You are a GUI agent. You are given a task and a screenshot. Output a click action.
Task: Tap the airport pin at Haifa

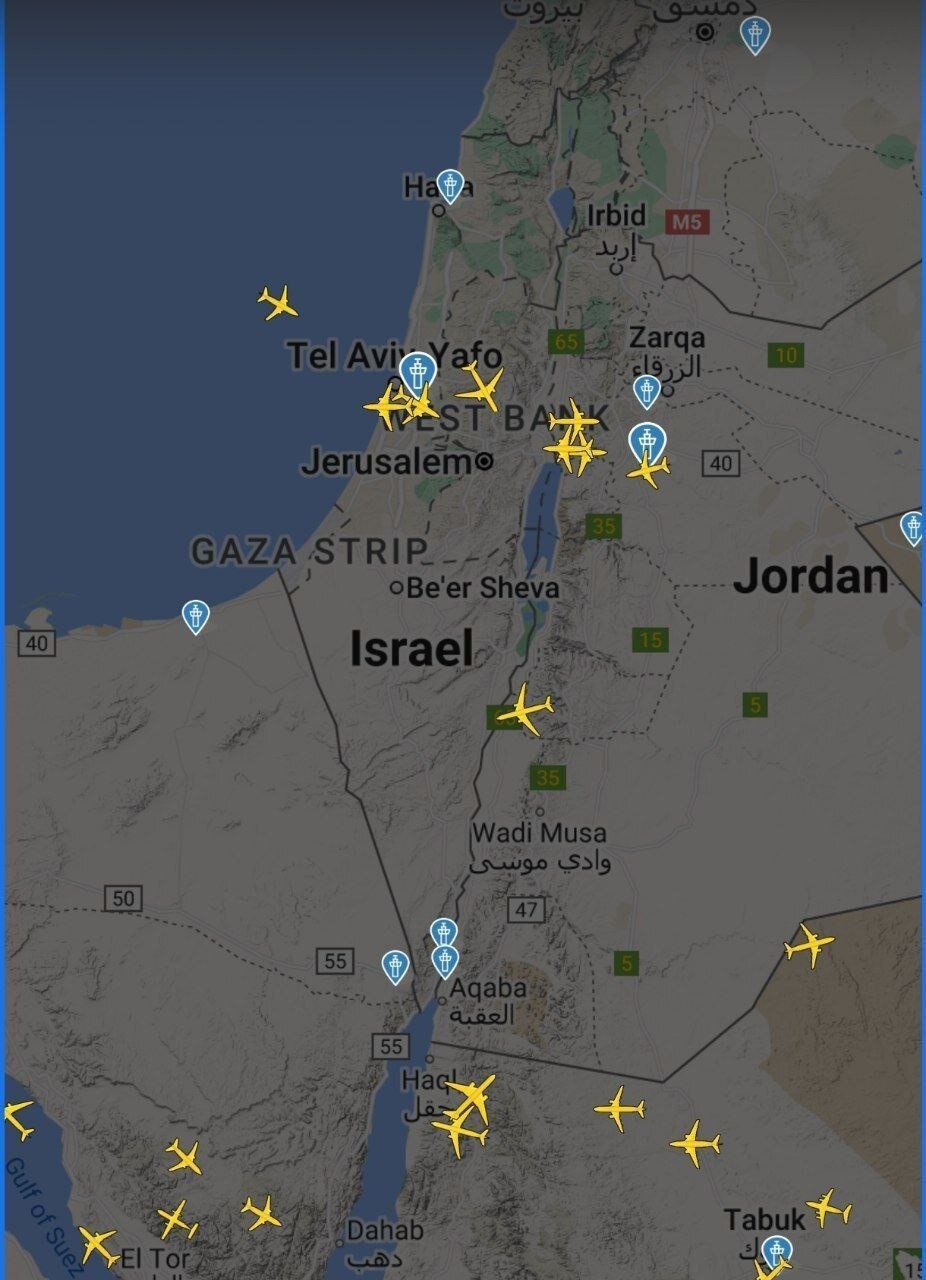coord(451,186)
